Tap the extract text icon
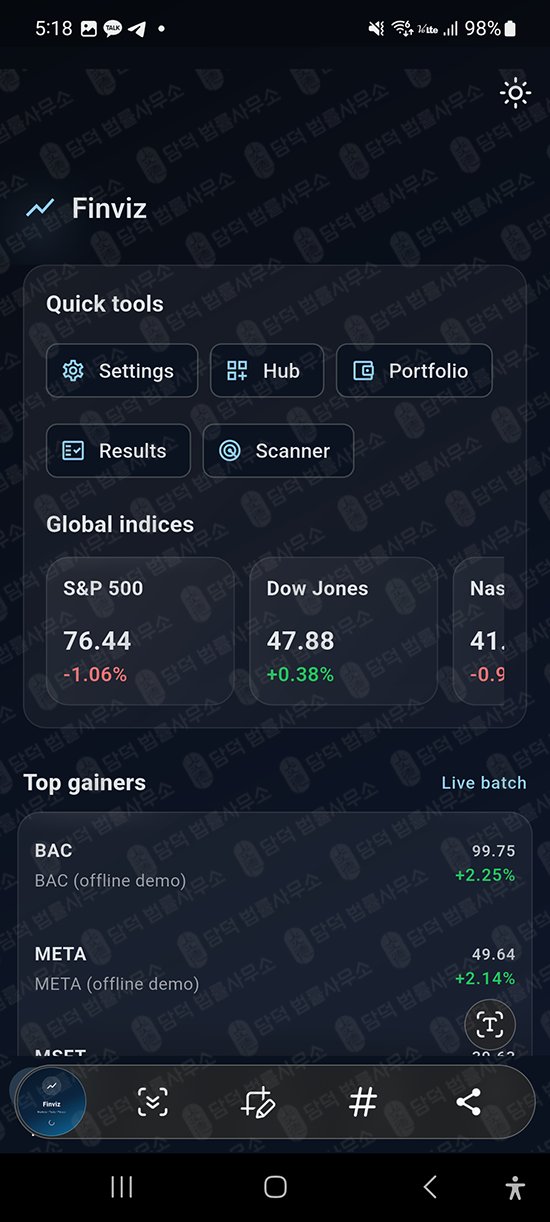The width and height of the screenshot is (550, 1222). pos(490,1023)
